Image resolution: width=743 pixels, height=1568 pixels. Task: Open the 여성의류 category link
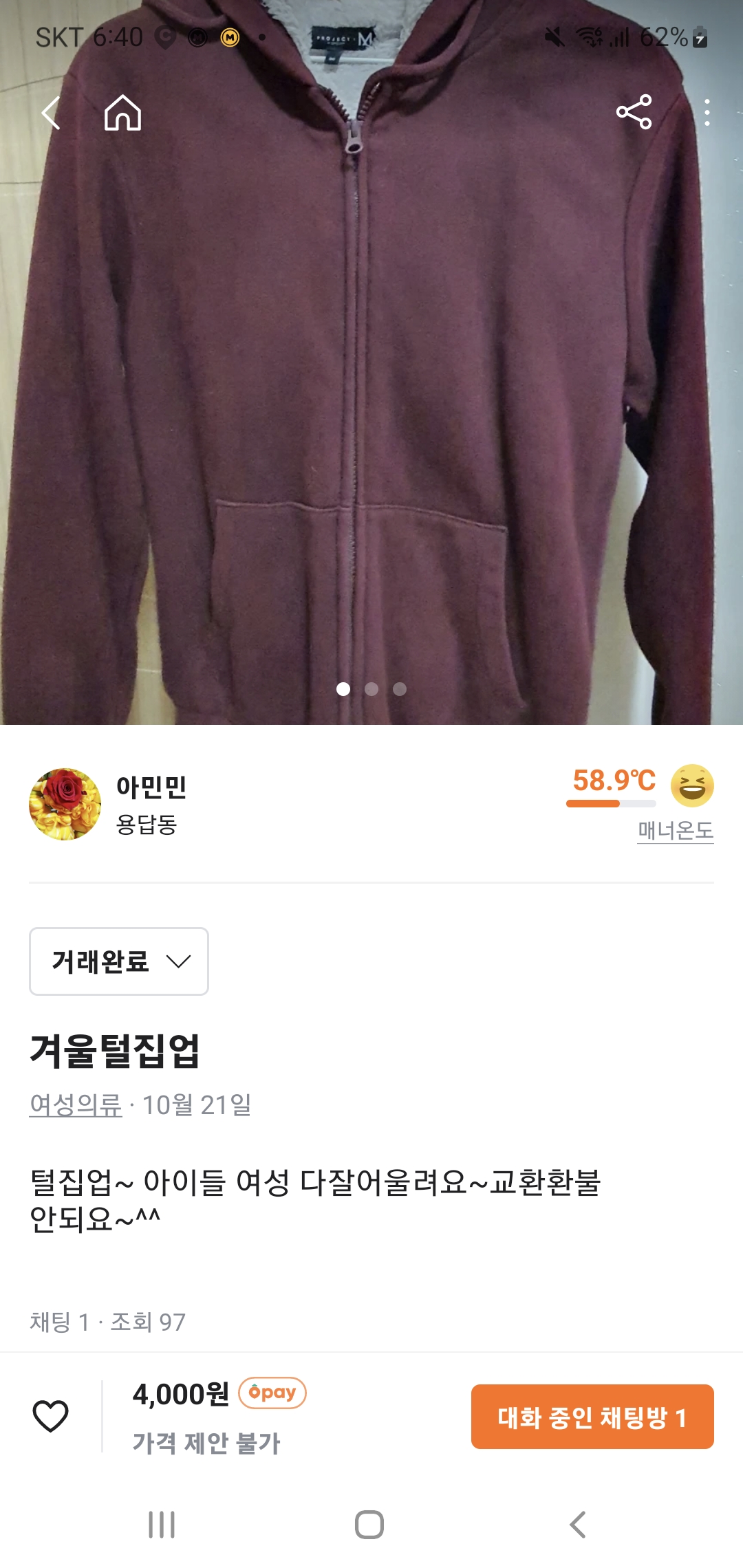(x=76, y=1105)
